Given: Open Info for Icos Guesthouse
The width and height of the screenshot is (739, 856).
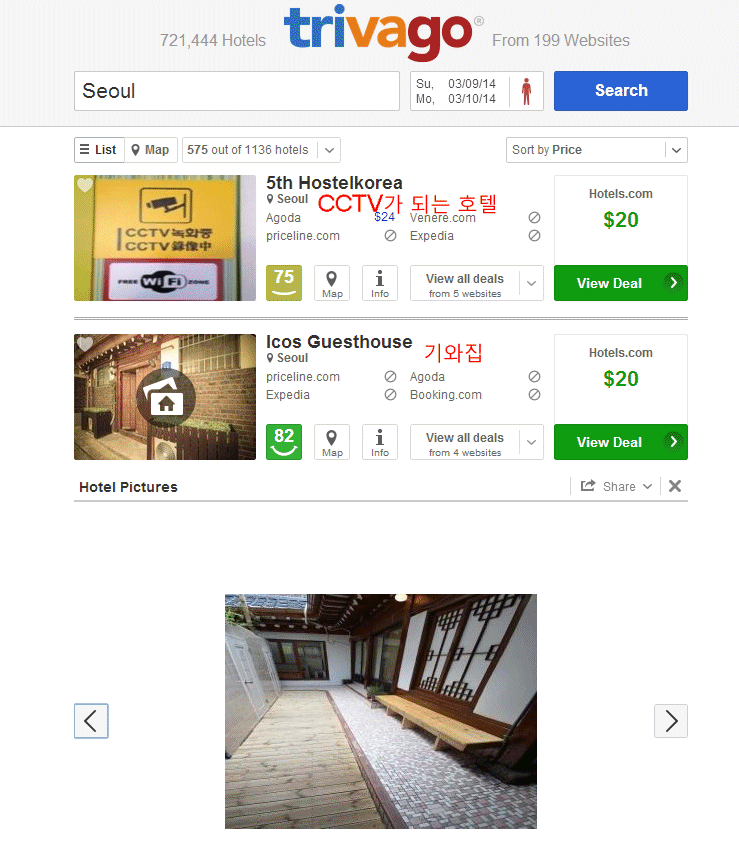Looking at the screenshot, I should coord(380,442).
